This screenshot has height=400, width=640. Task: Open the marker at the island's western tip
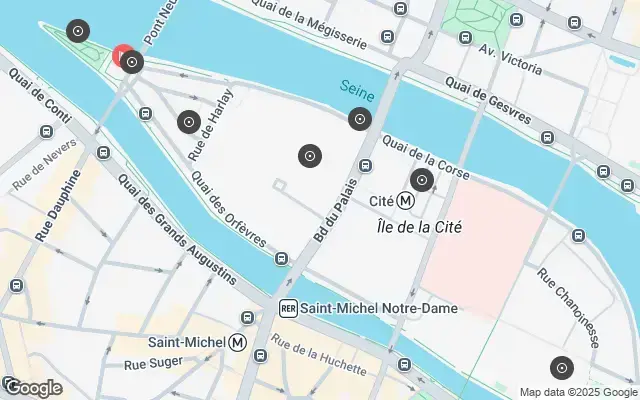pyautogui.click(x=78, y=31)
